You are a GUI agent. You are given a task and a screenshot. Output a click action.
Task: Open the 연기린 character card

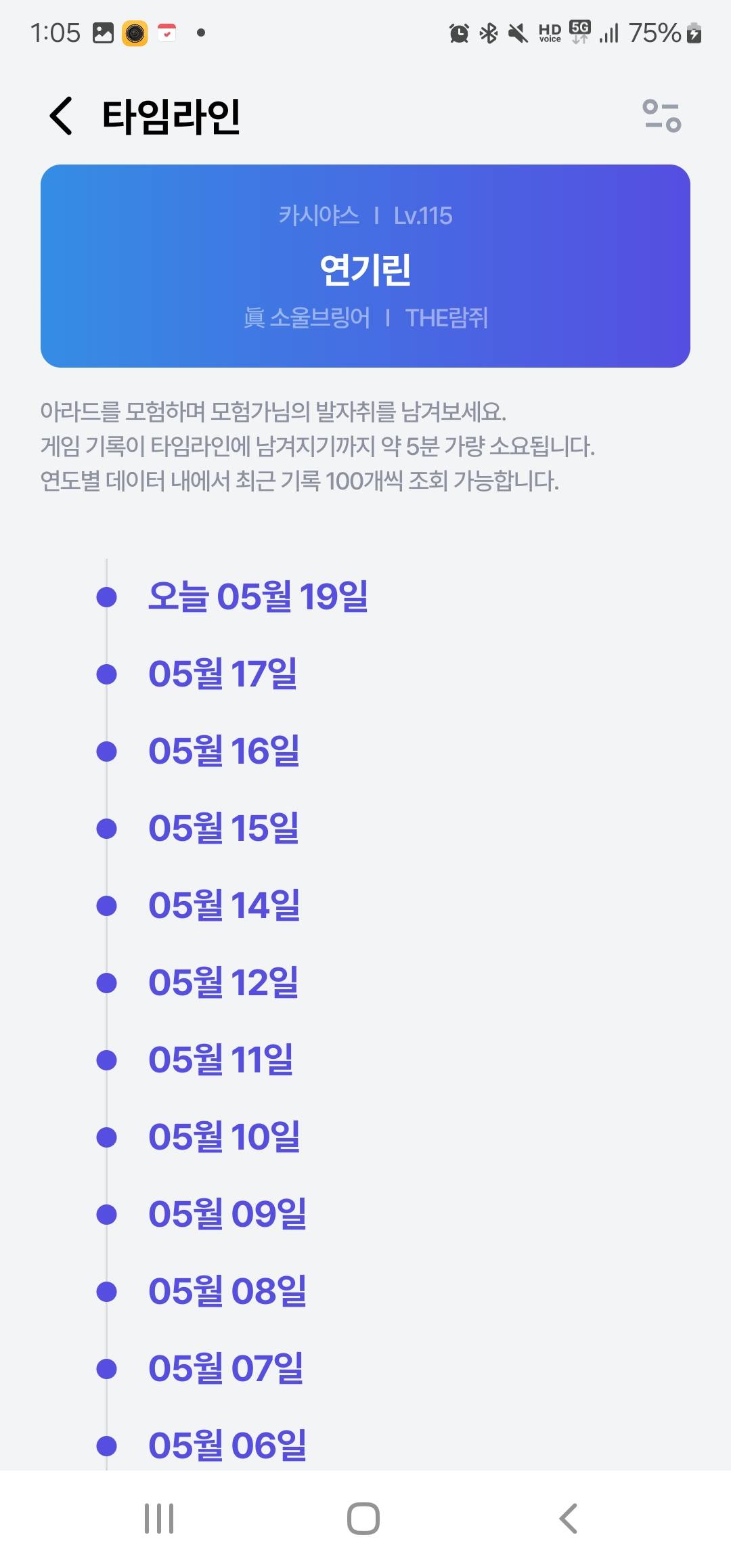coord(365,266)
